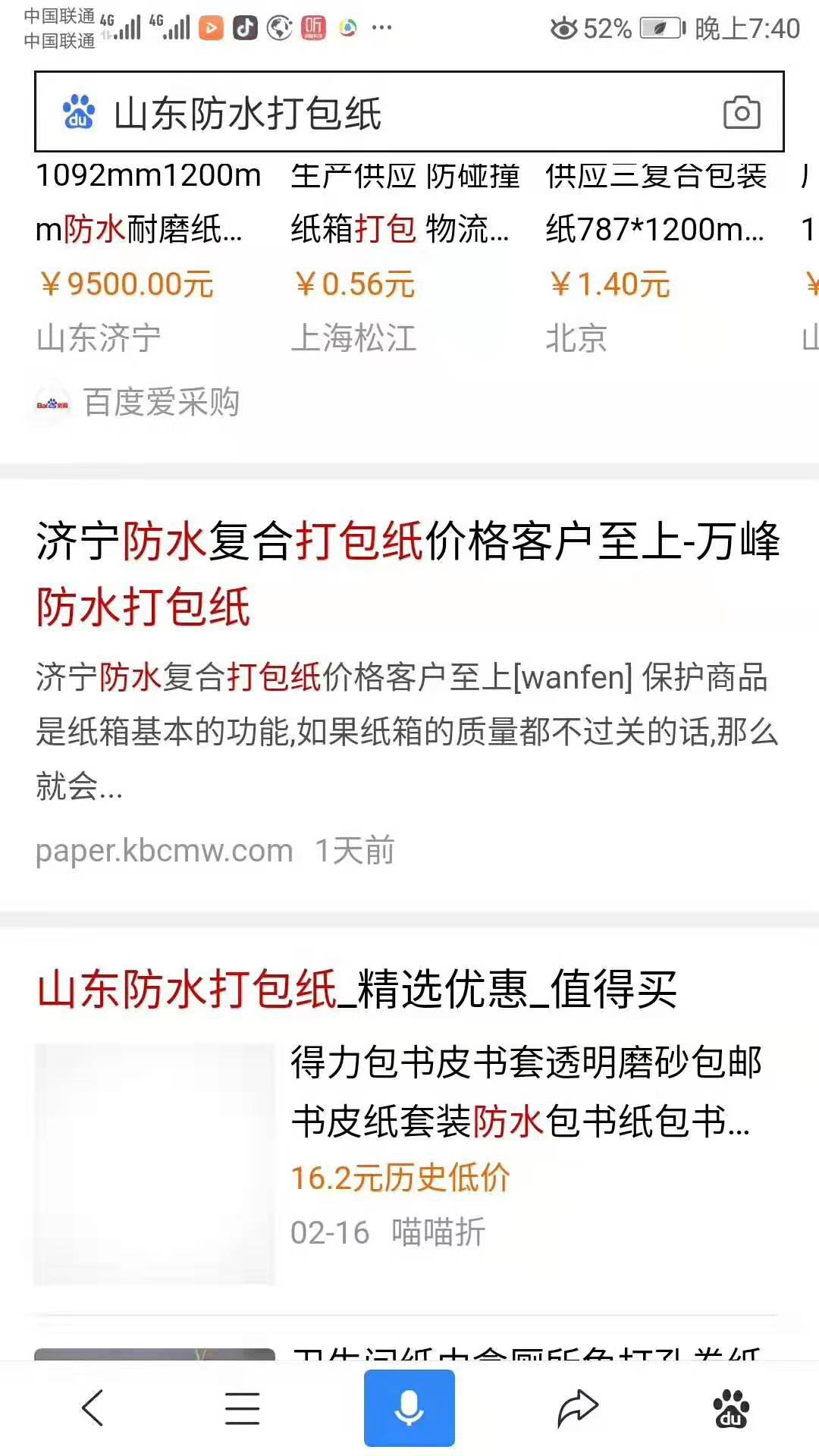Open the ¥0.56元 上海松江 product card
Viewport: 819px width, 1456px height.
click(403, 256)
